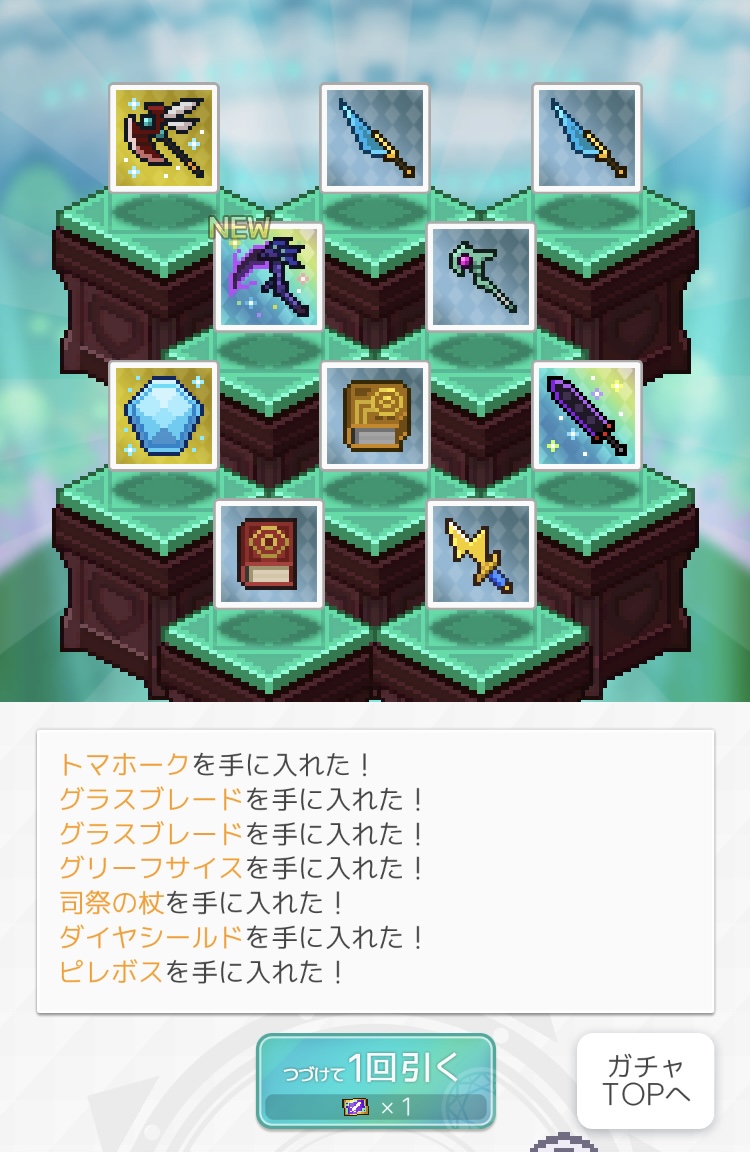Return to the gacha top via ガチャTOPへ
This screenshot has width=750, height=1152.
pyautogui.click(x=645, y=1081)
